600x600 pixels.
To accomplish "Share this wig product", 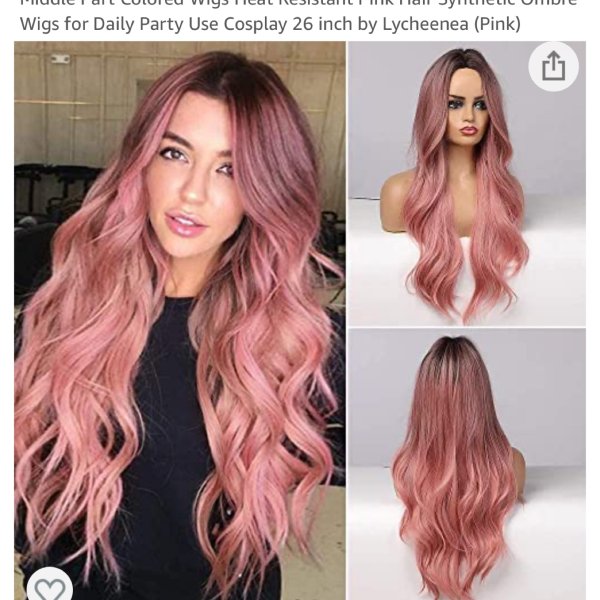I will [x=553, y=68].
